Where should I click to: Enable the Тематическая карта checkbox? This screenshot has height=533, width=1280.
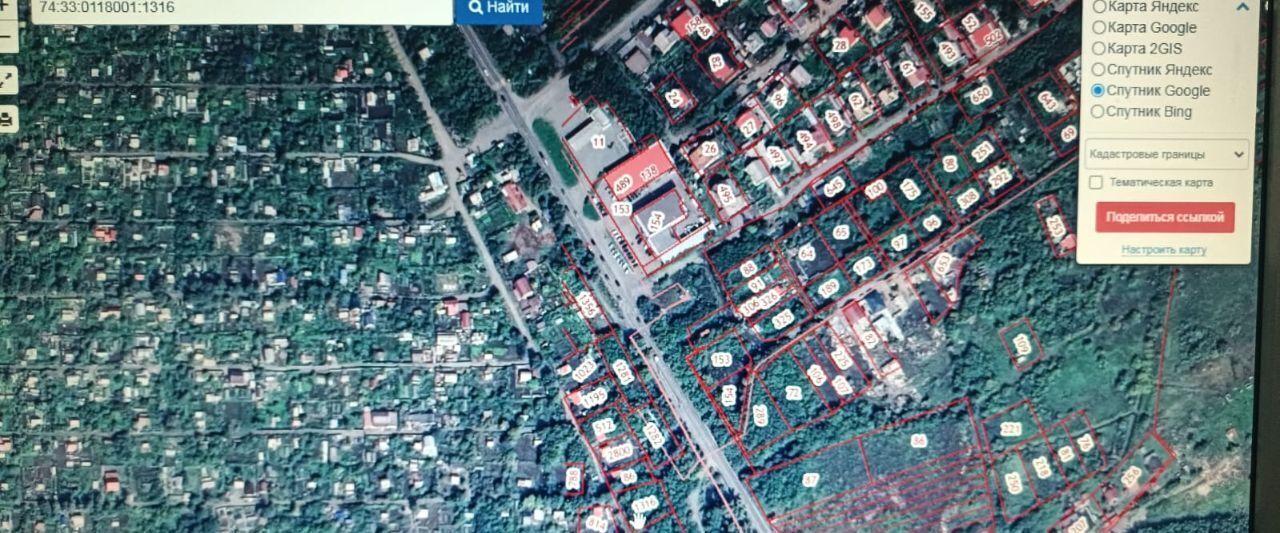(1096, 182)
